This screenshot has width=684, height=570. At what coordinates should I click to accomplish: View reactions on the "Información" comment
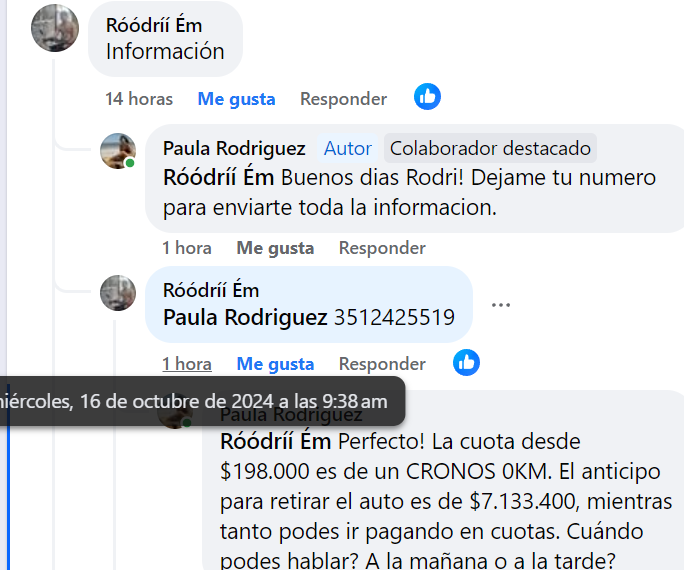click(x=427, y=97)
